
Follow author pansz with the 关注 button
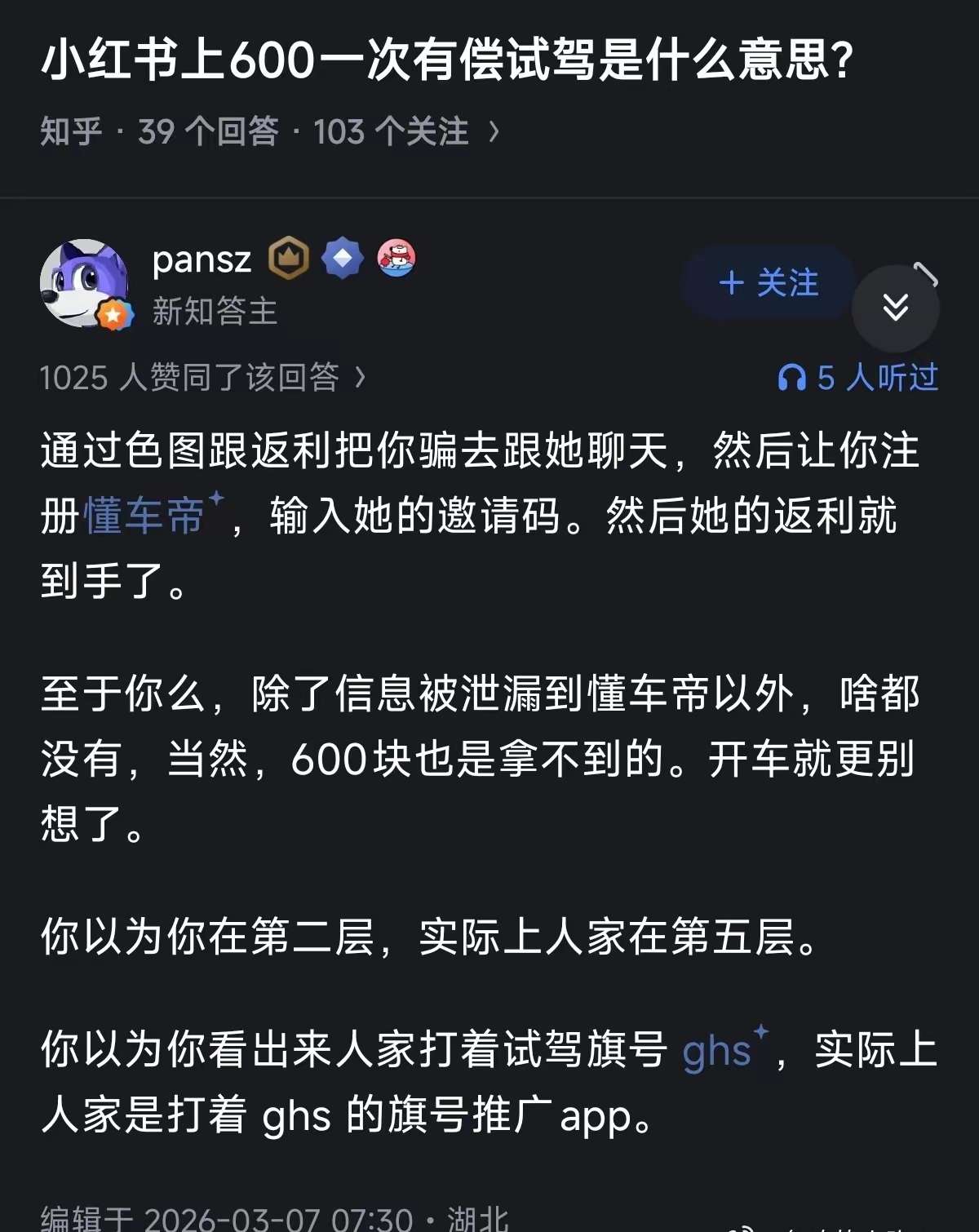[768, 283]
